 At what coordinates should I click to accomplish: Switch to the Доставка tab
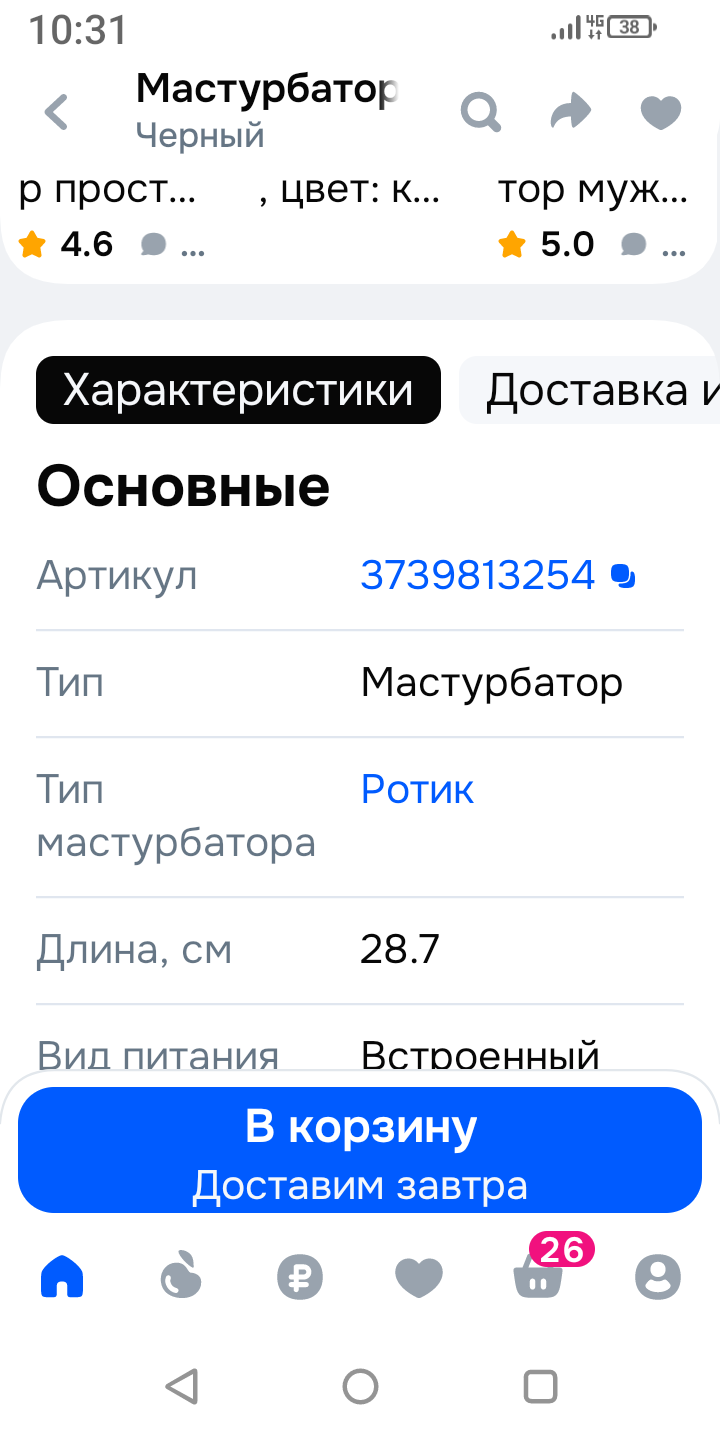[x=595, y=390]
